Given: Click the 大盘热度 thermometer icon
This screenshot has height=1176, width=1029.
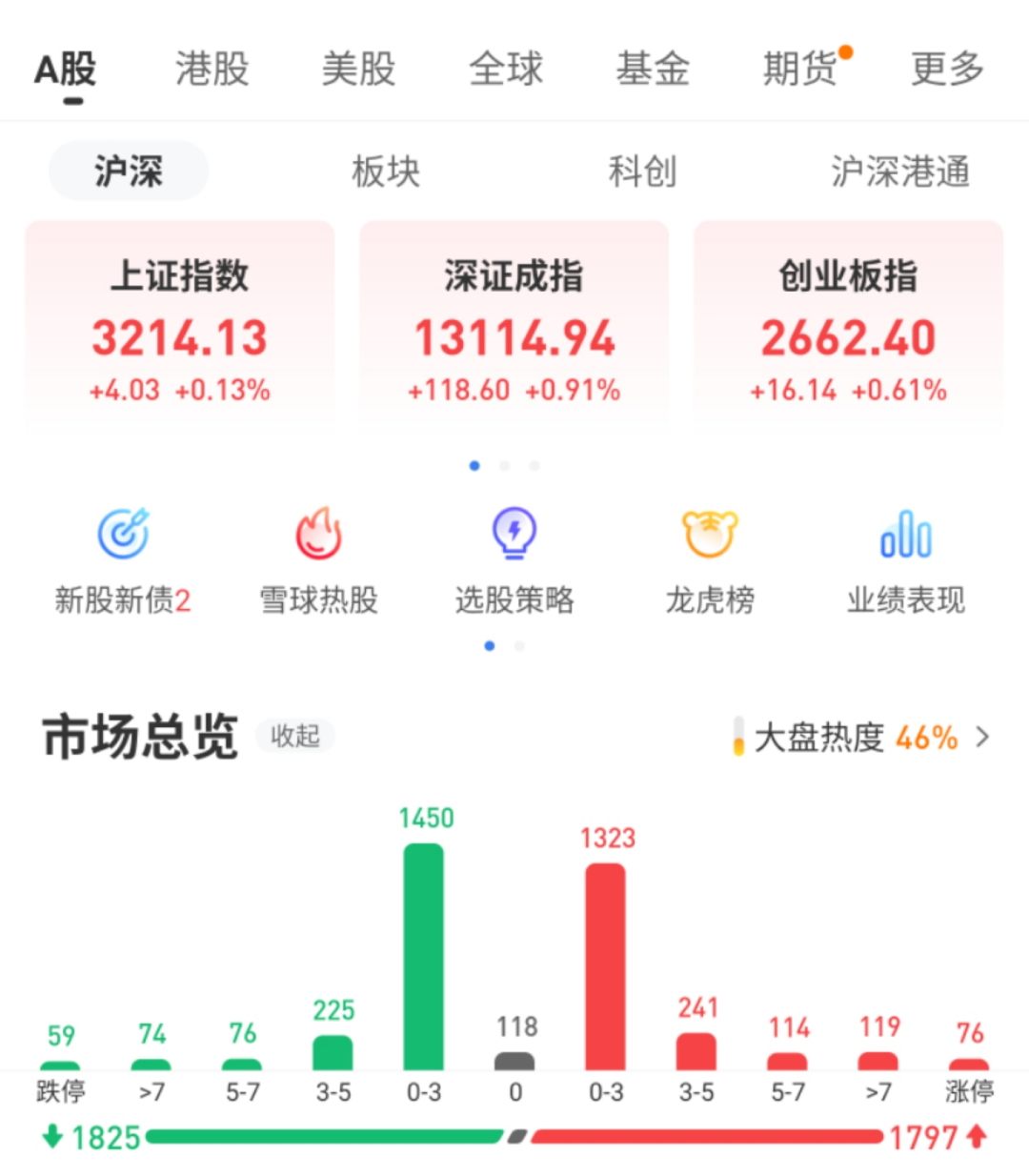Looking at the screenshot, I should click(x=736, y=736).
